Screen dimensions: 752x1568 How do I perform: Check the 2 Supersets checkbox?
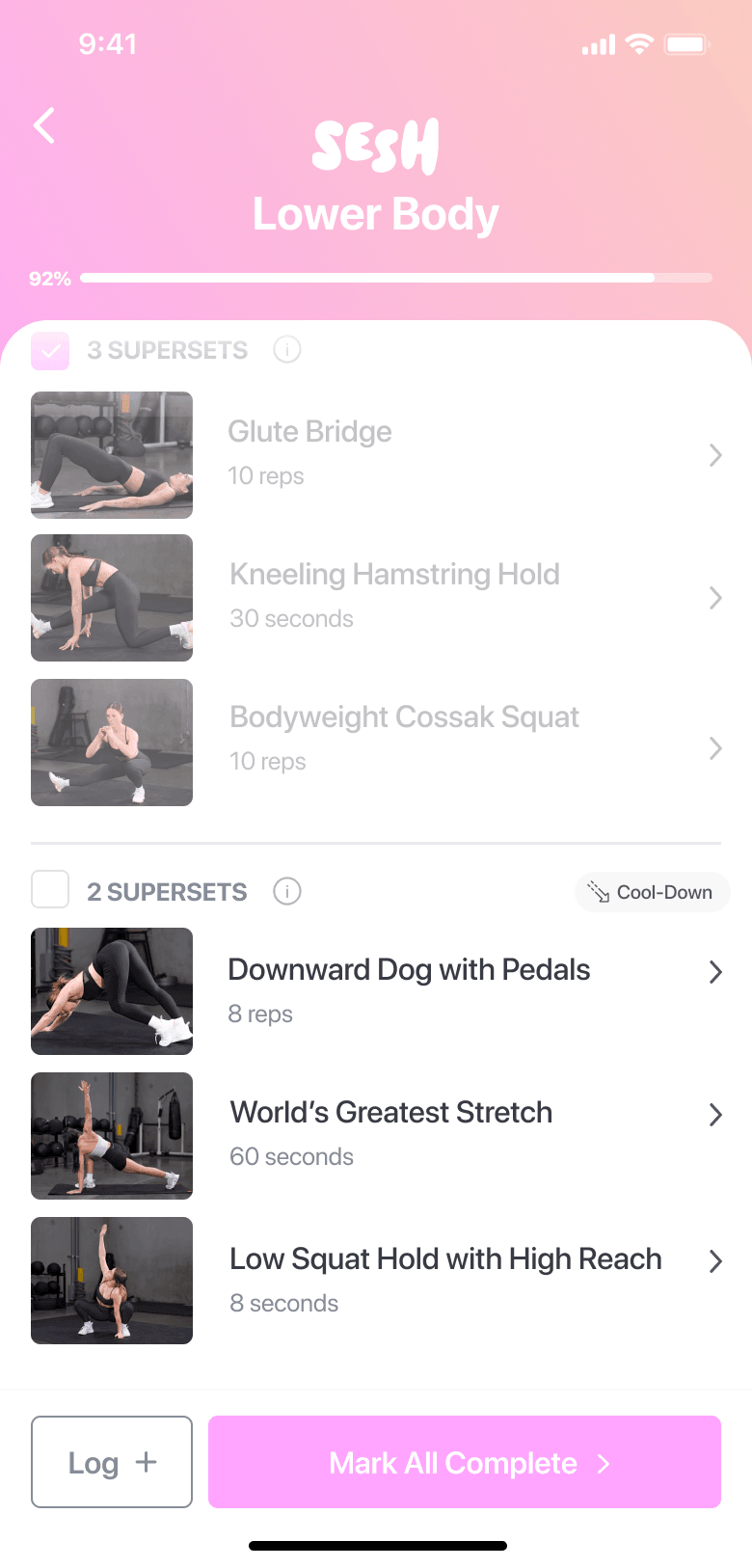click(50, 889)
